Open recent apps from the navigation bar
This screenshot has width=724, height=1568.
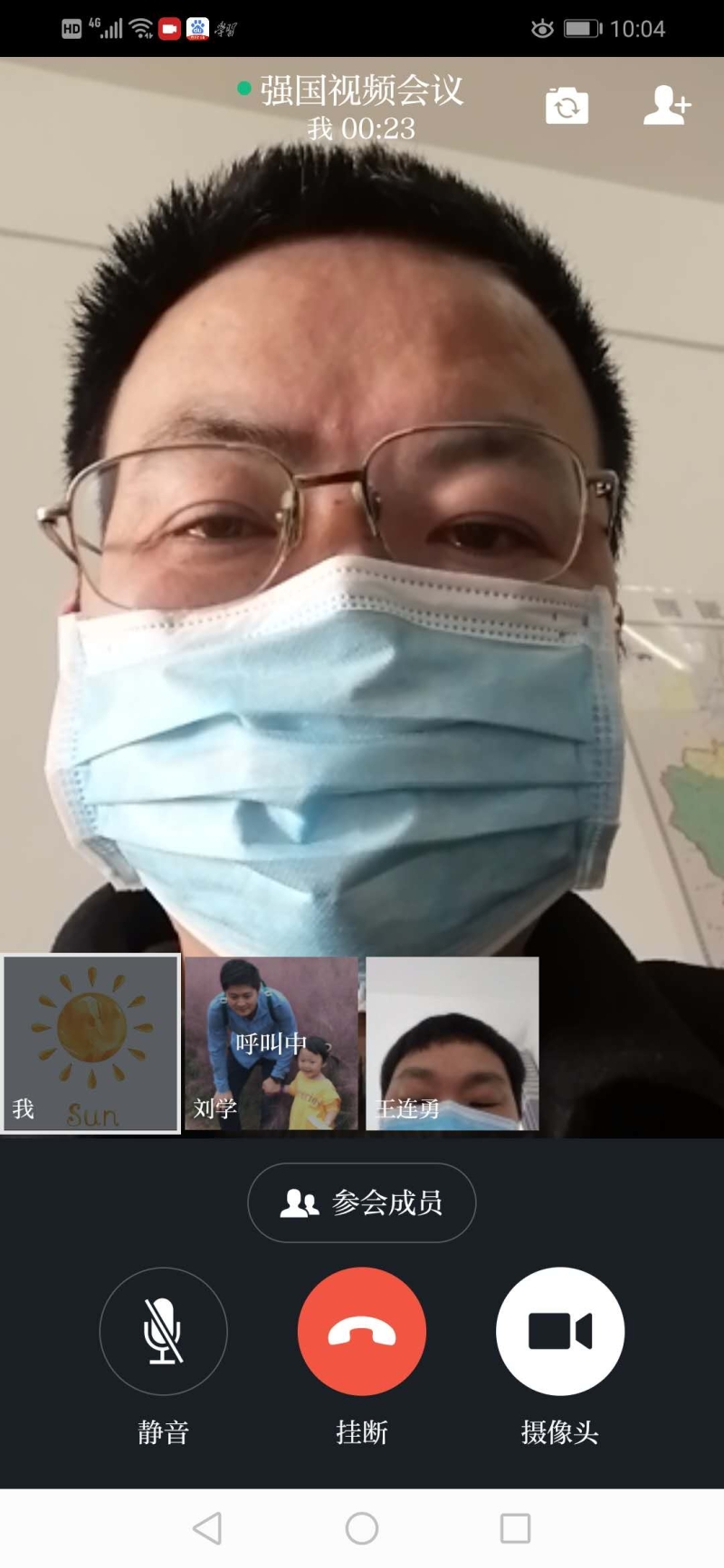[515, 1528]
